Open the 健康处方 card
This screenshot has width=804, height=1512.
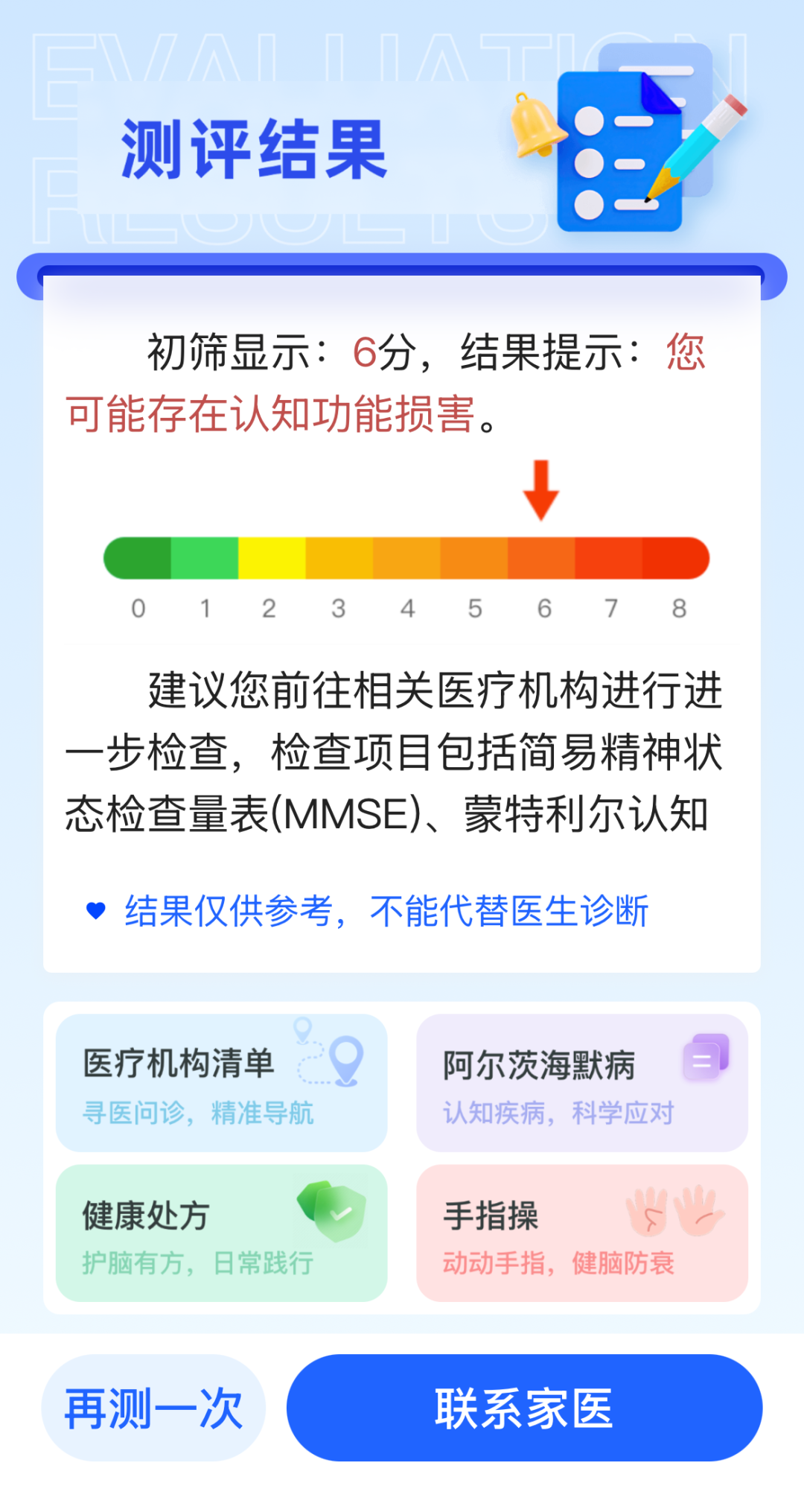(x=221, y=1233)
